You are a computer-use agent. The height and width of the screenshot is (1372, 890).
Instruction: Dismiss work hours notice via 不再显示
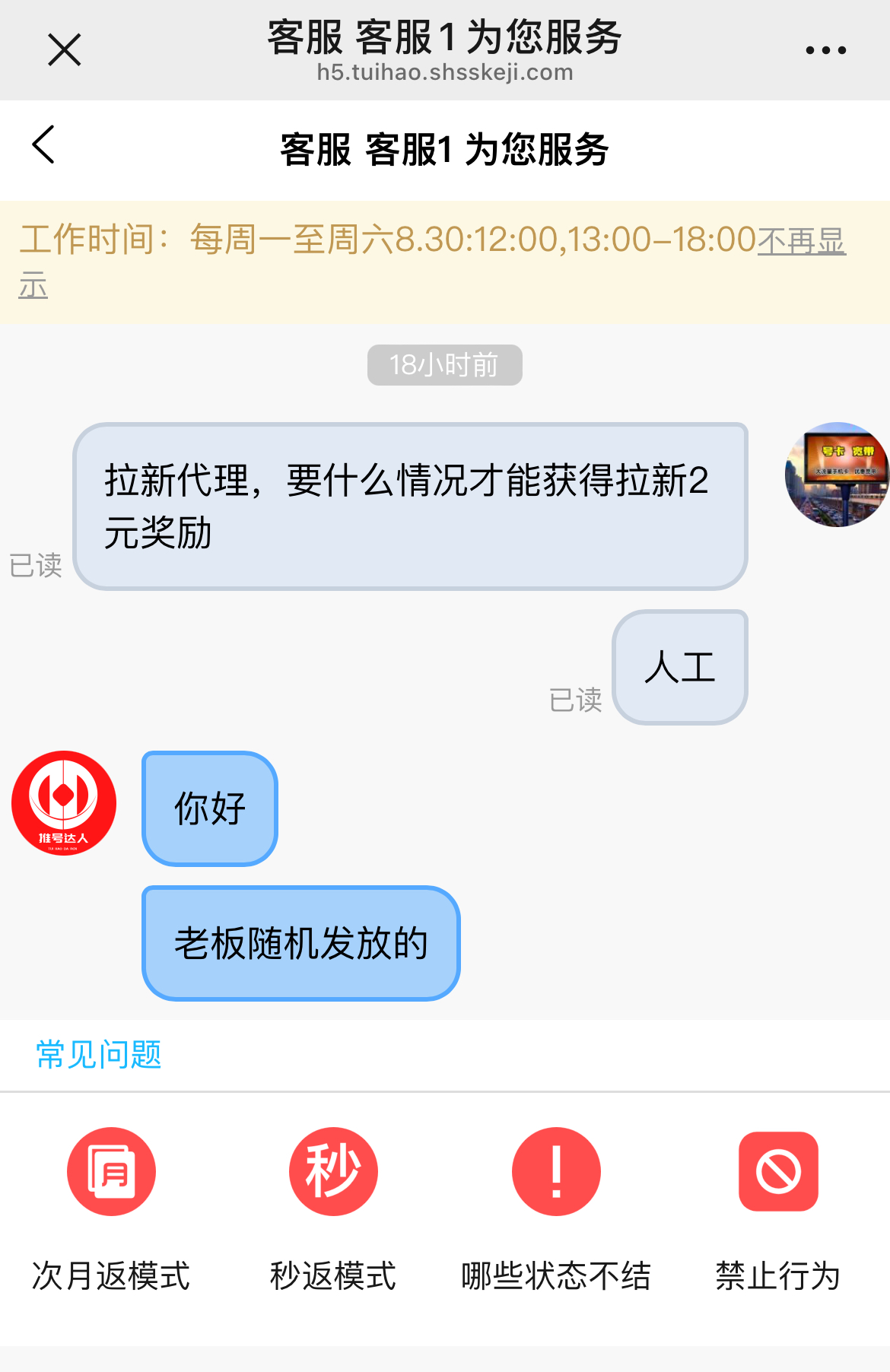[801, 242]
